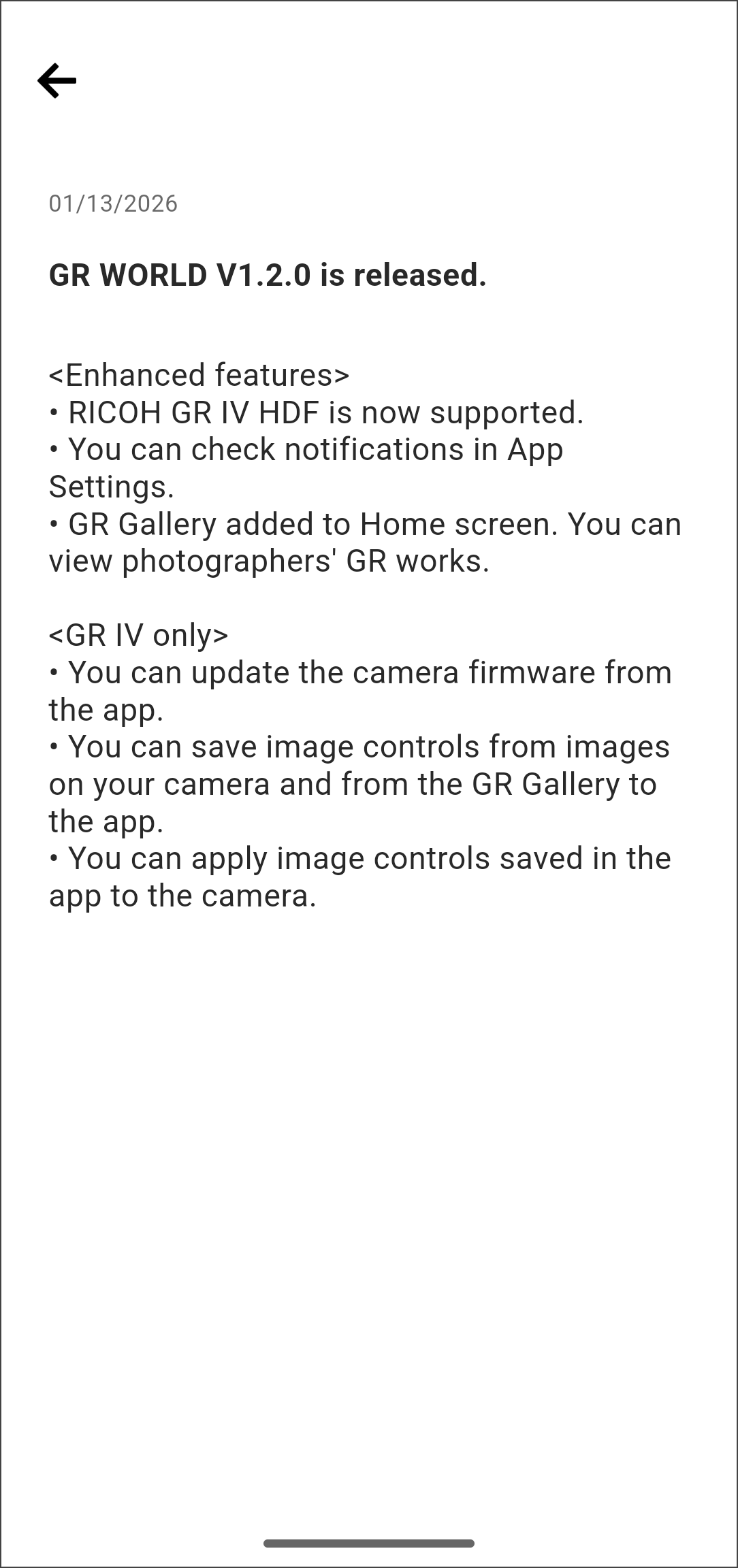738x1568 pixels.
Task: Tap the left-pointing navigation arrow
Action: (x=57, y=80)
